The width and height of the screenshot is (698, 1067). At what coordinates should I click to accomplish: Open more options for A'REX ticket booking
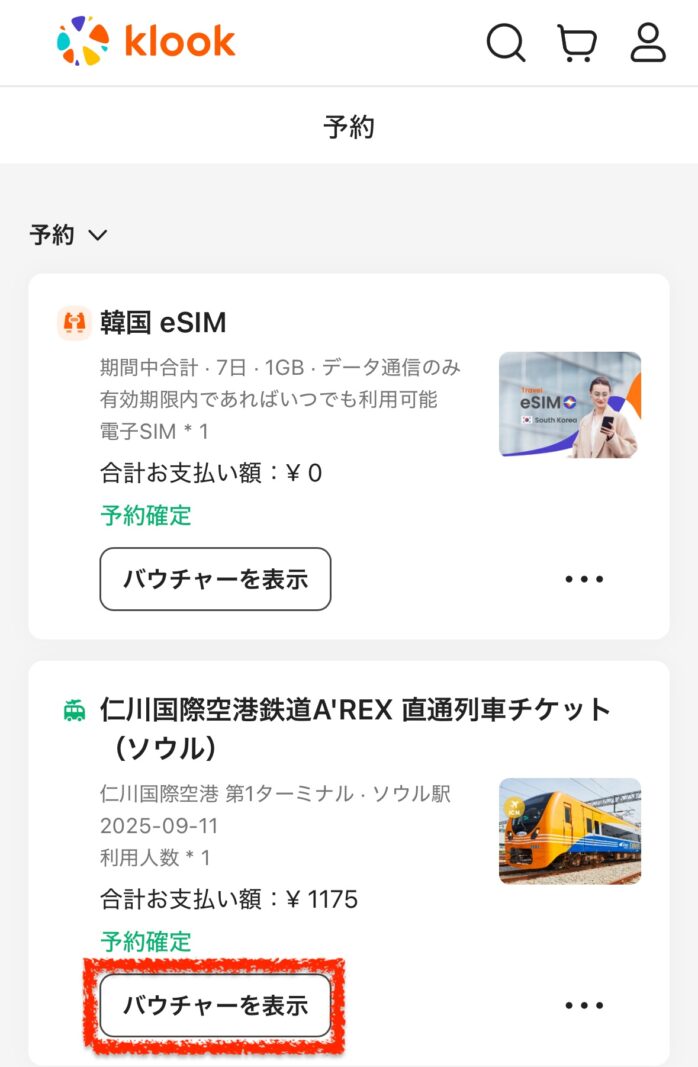tap(584, 1005)
